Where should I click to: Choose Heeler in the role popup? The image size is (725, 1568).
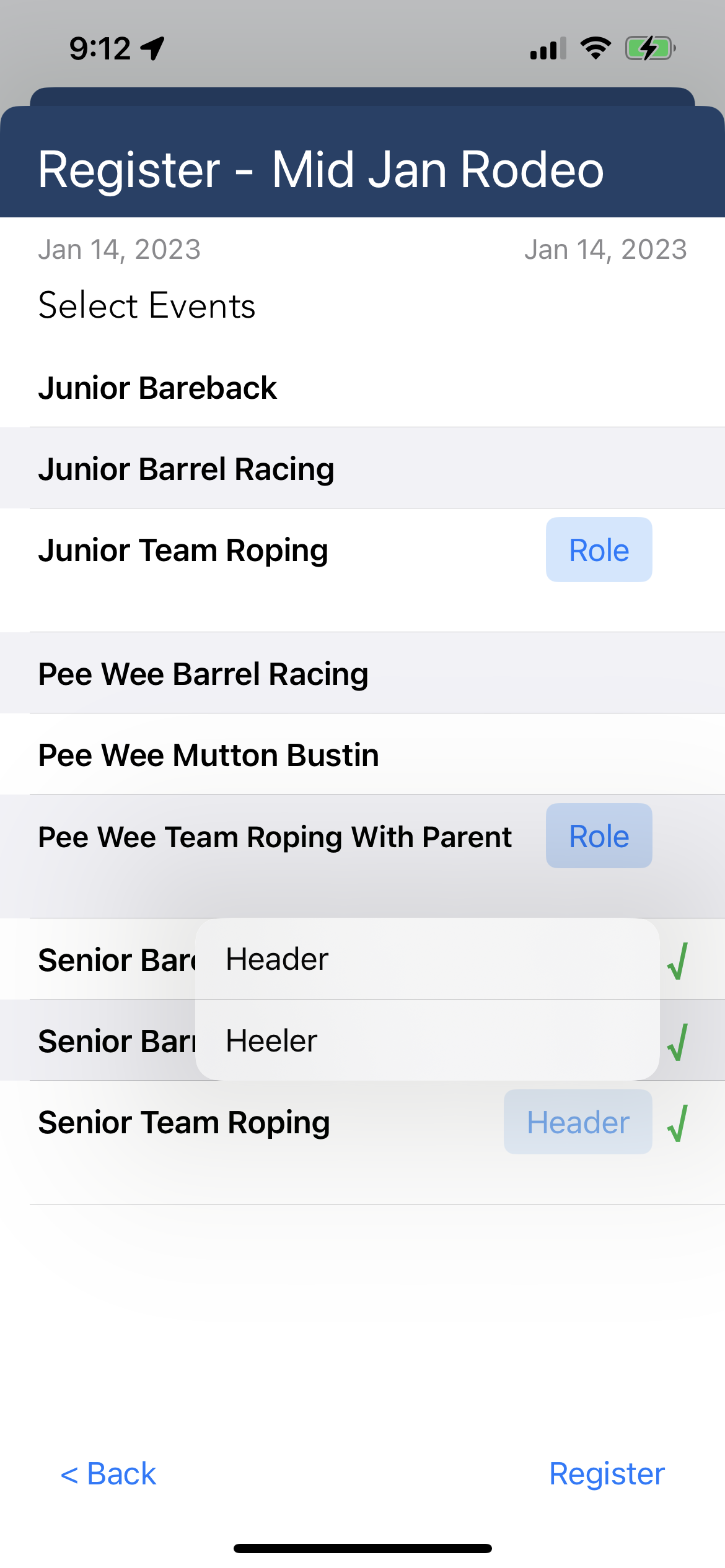[x=271, y=1040]
